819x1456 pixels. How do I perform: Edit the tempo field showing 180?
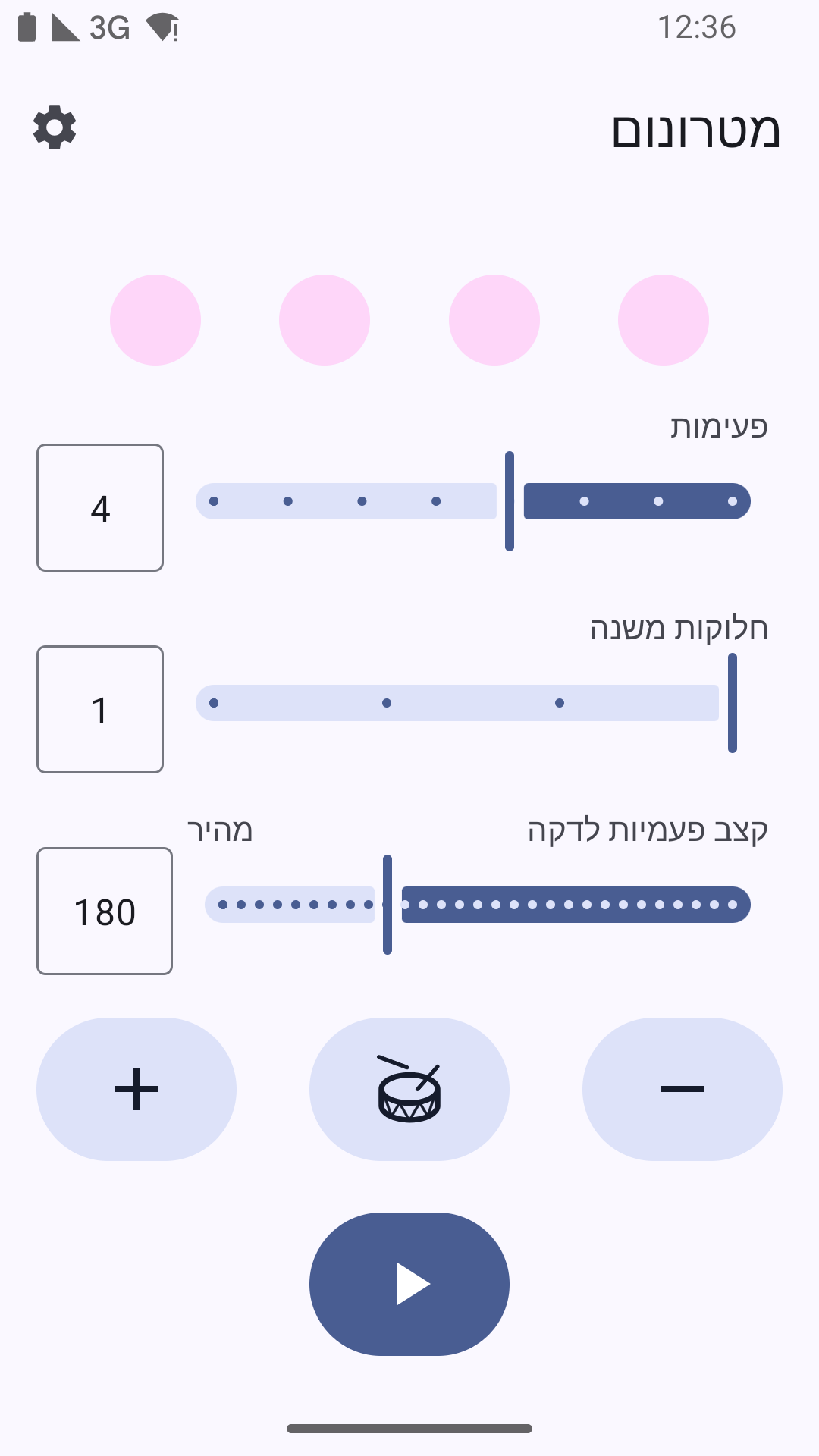click(x=105, y=911)
